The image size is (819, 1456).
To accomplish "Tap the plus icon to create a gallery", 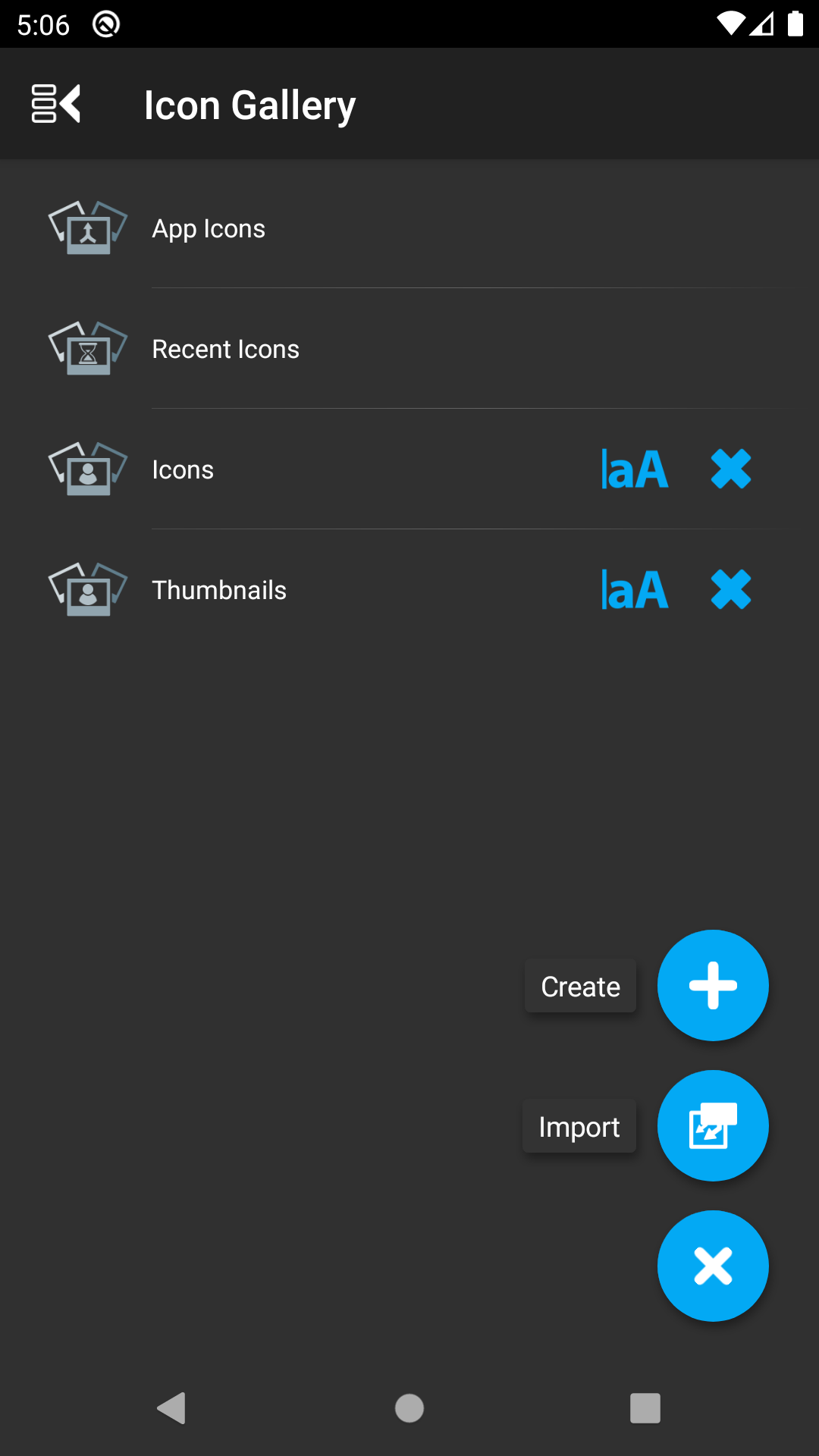I will click(x=713, y=985).
